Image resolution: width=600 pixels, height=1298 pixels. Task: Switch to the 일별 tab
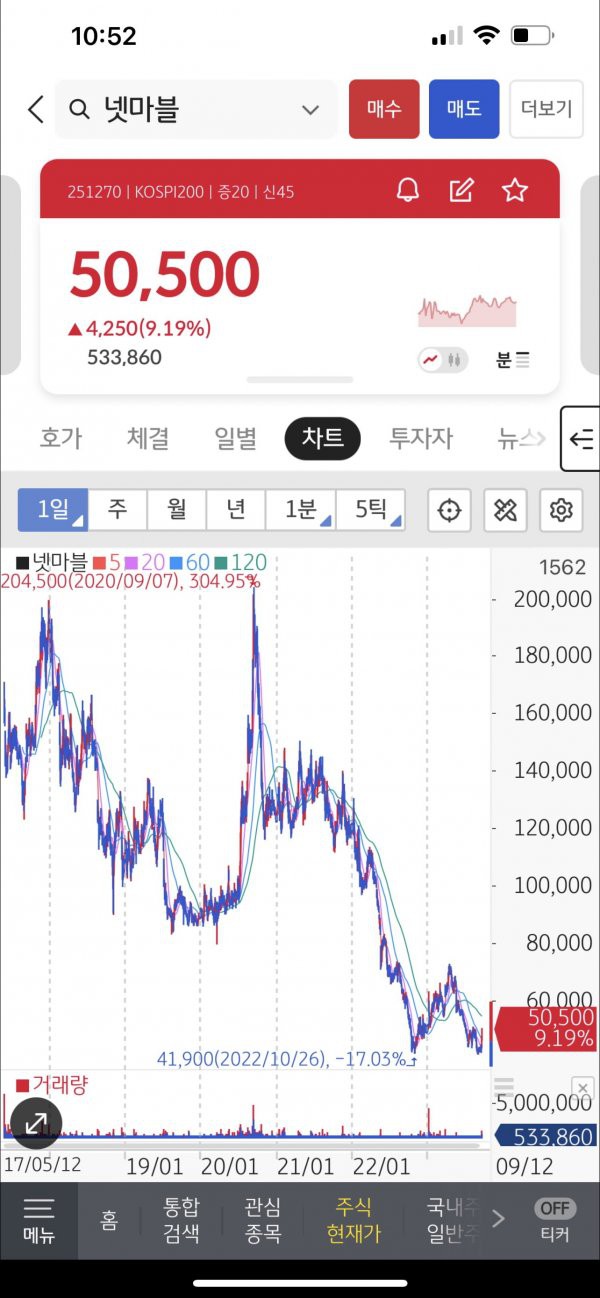point(236,438)
